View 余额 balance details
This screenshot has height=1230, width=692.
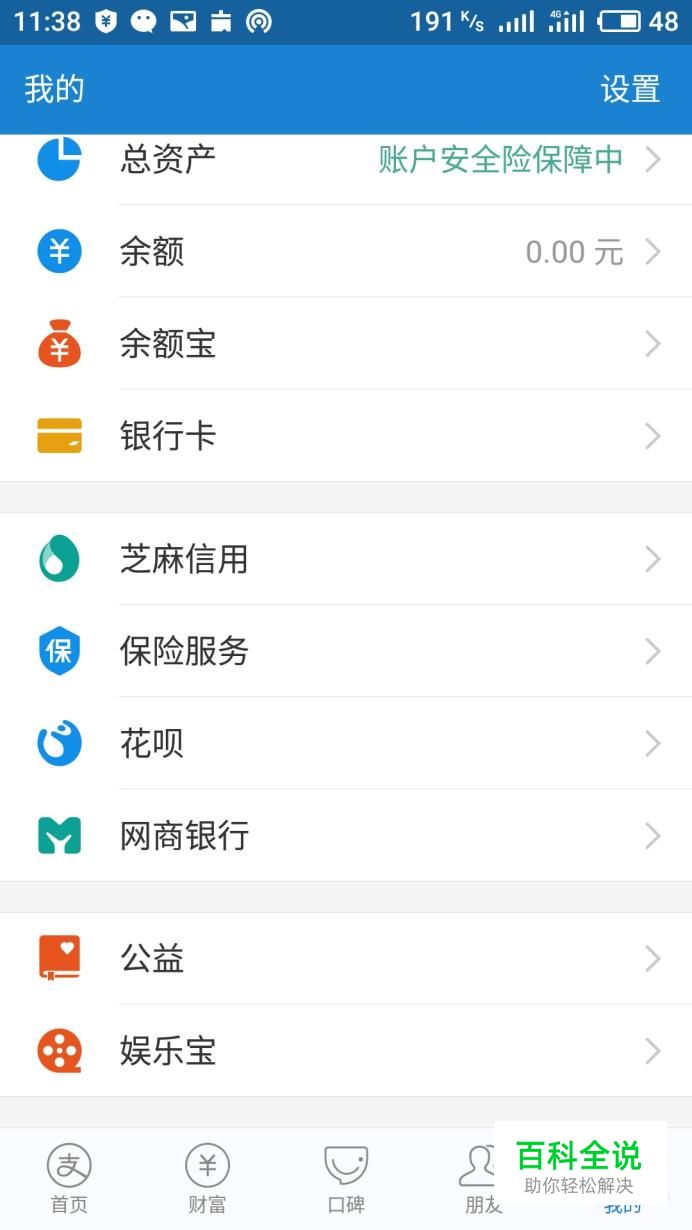point(346,252)
